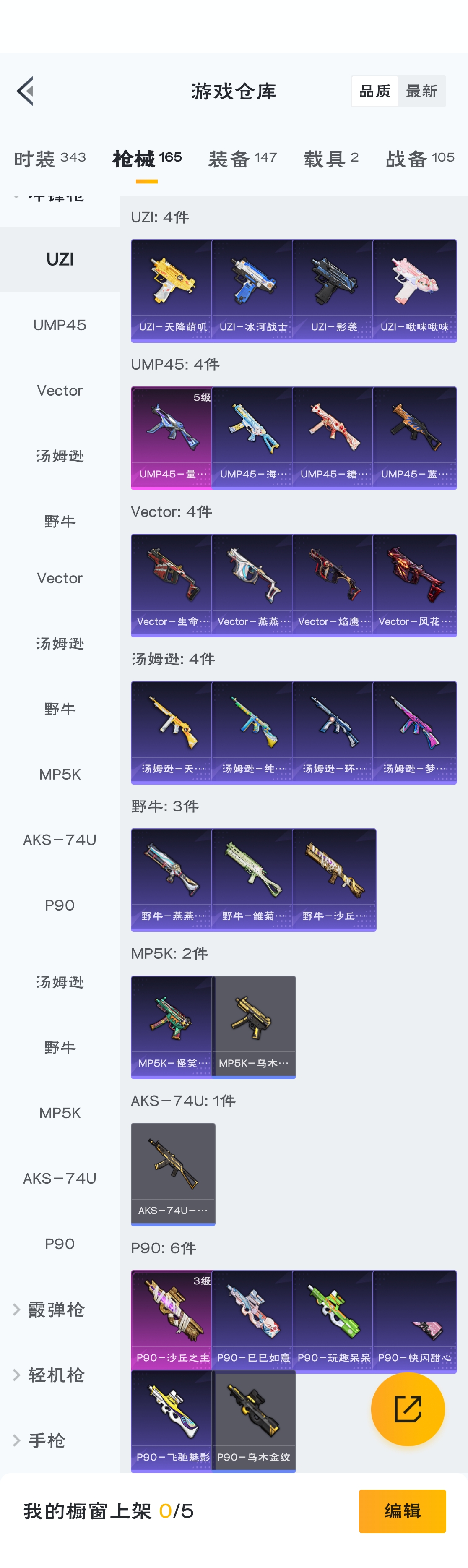Tap the orange floating share button

click(407, 1409)
